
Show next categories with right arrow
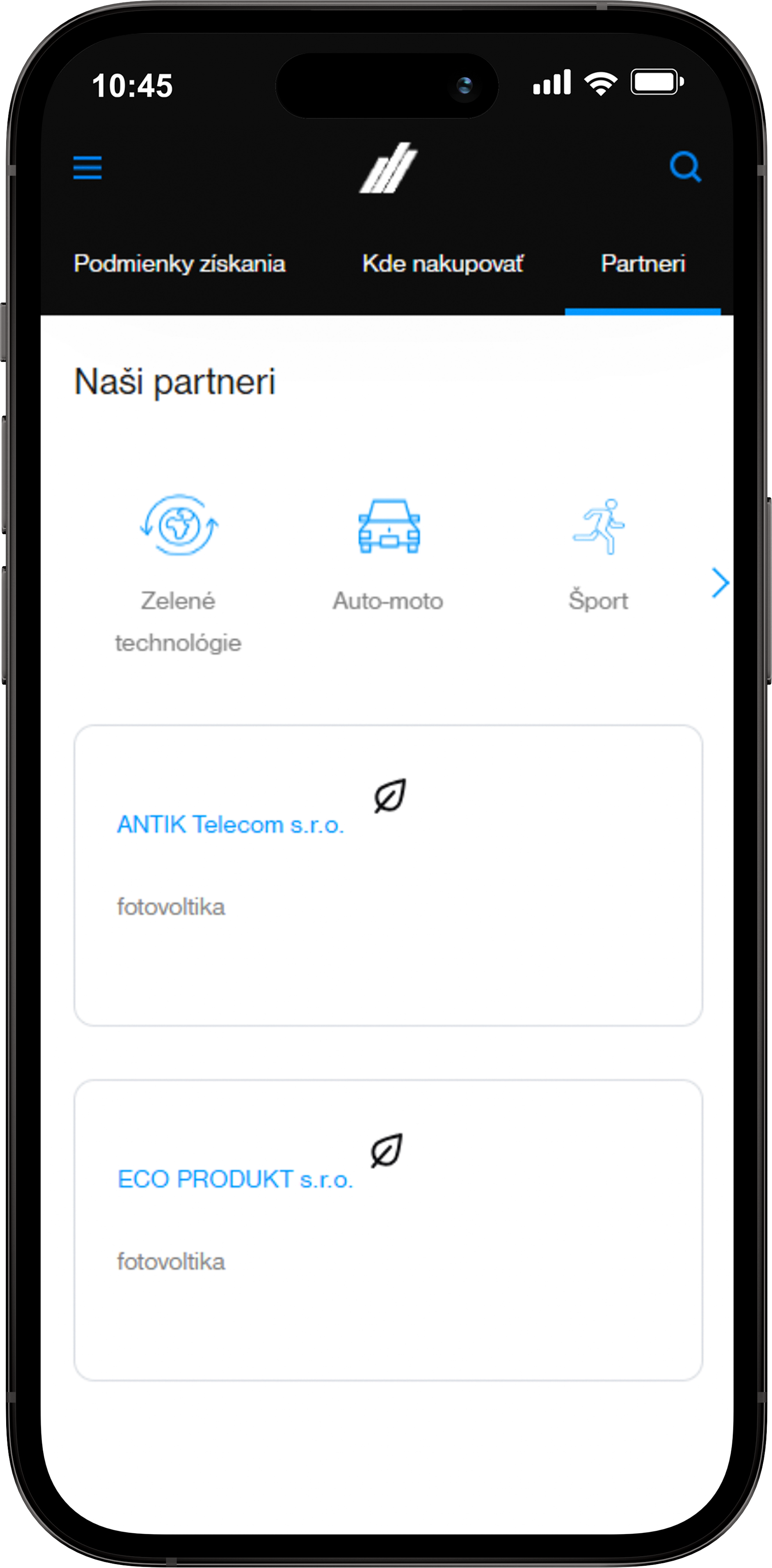(x=720, y=583)
